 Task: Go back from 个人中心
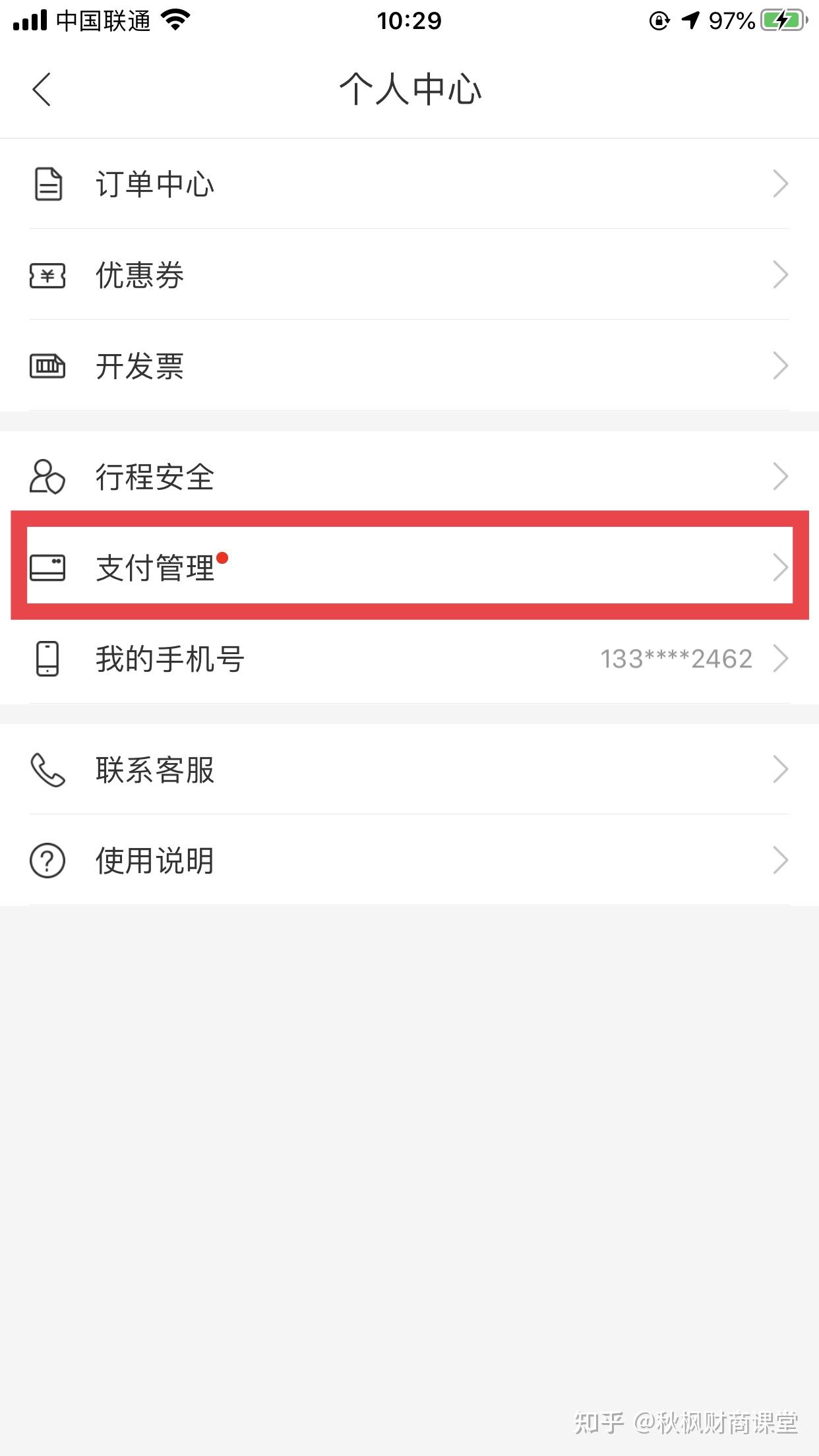42,90
